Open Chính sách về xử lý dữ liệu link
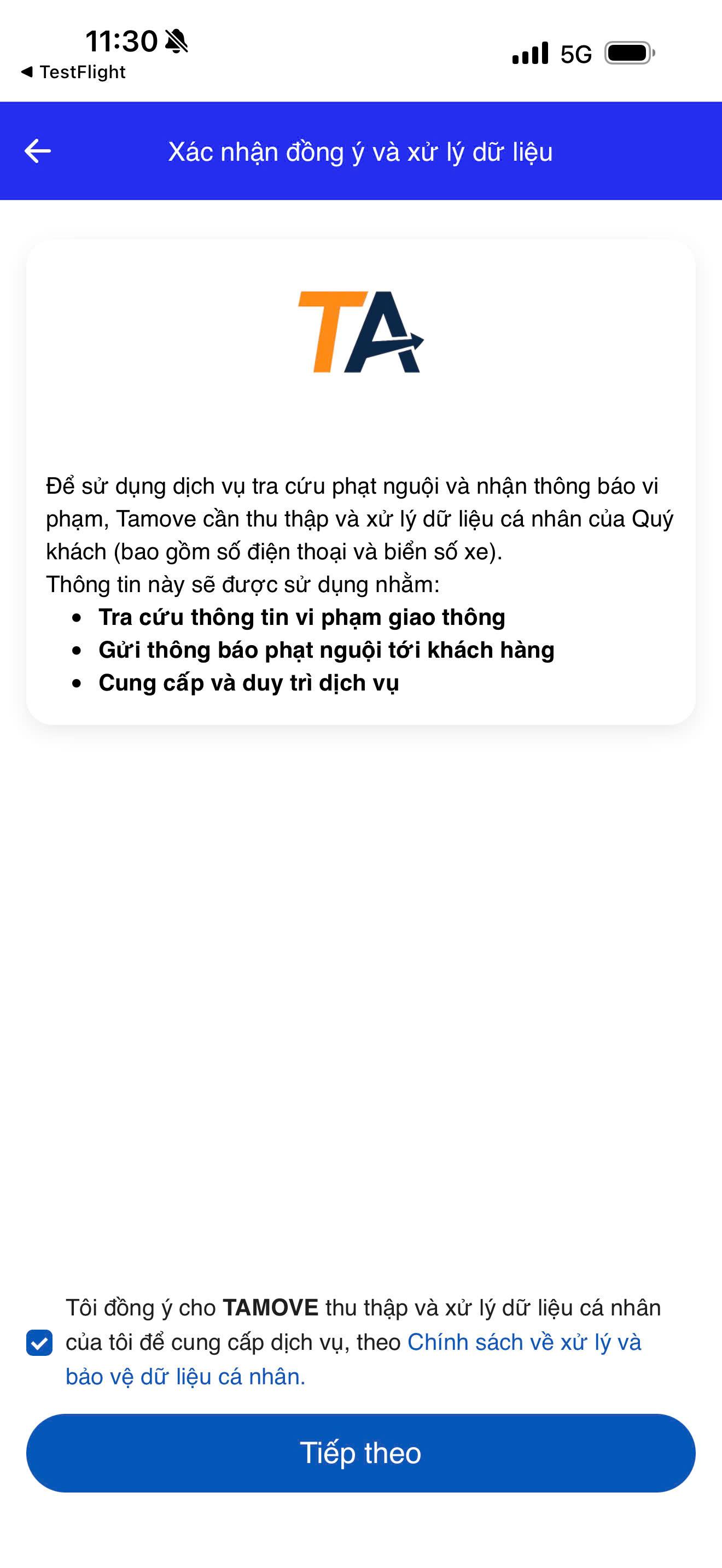The image size is (722, 1568). [524, 1342]
